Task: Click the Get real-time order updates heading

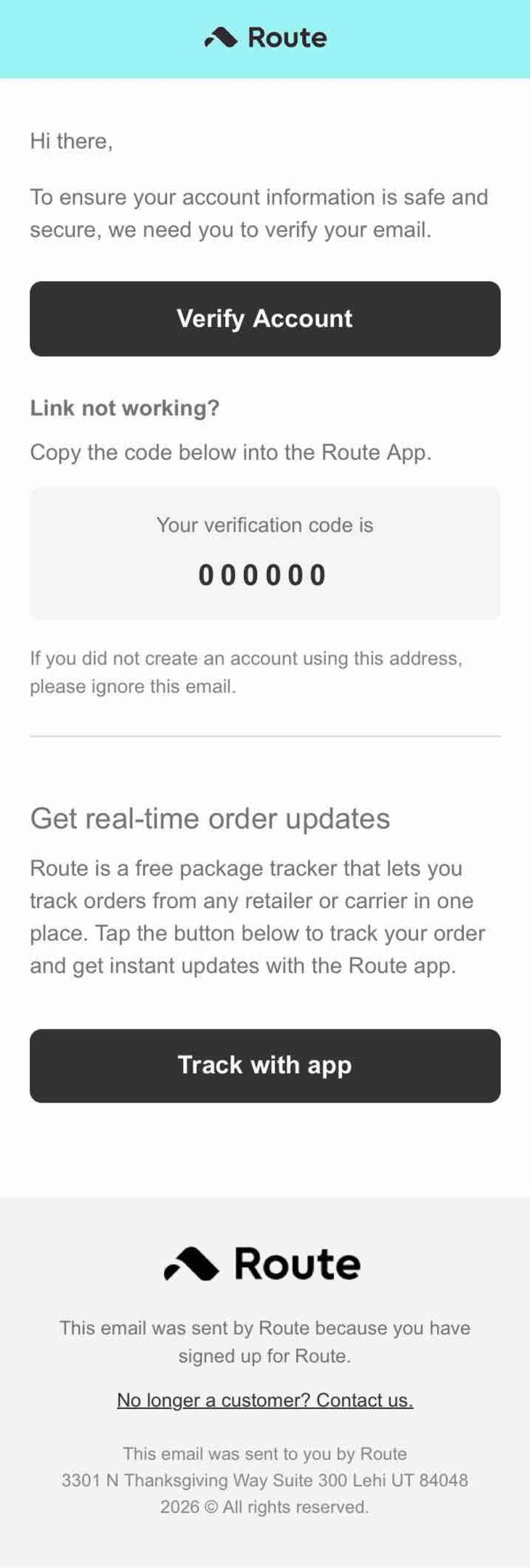Action: tap(211, 819)
